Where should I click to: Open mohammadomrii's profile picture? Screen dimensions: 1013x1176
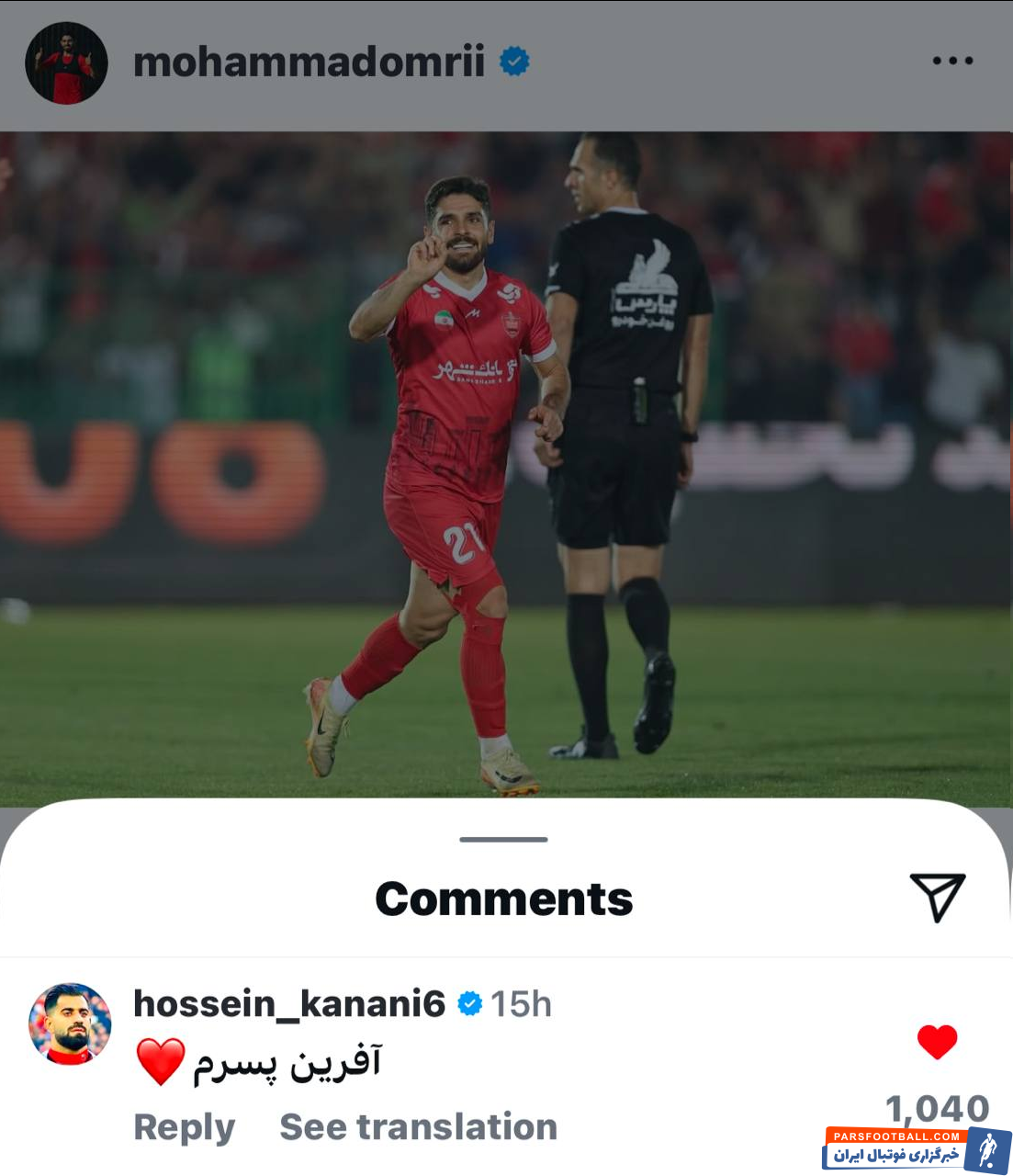66,62
